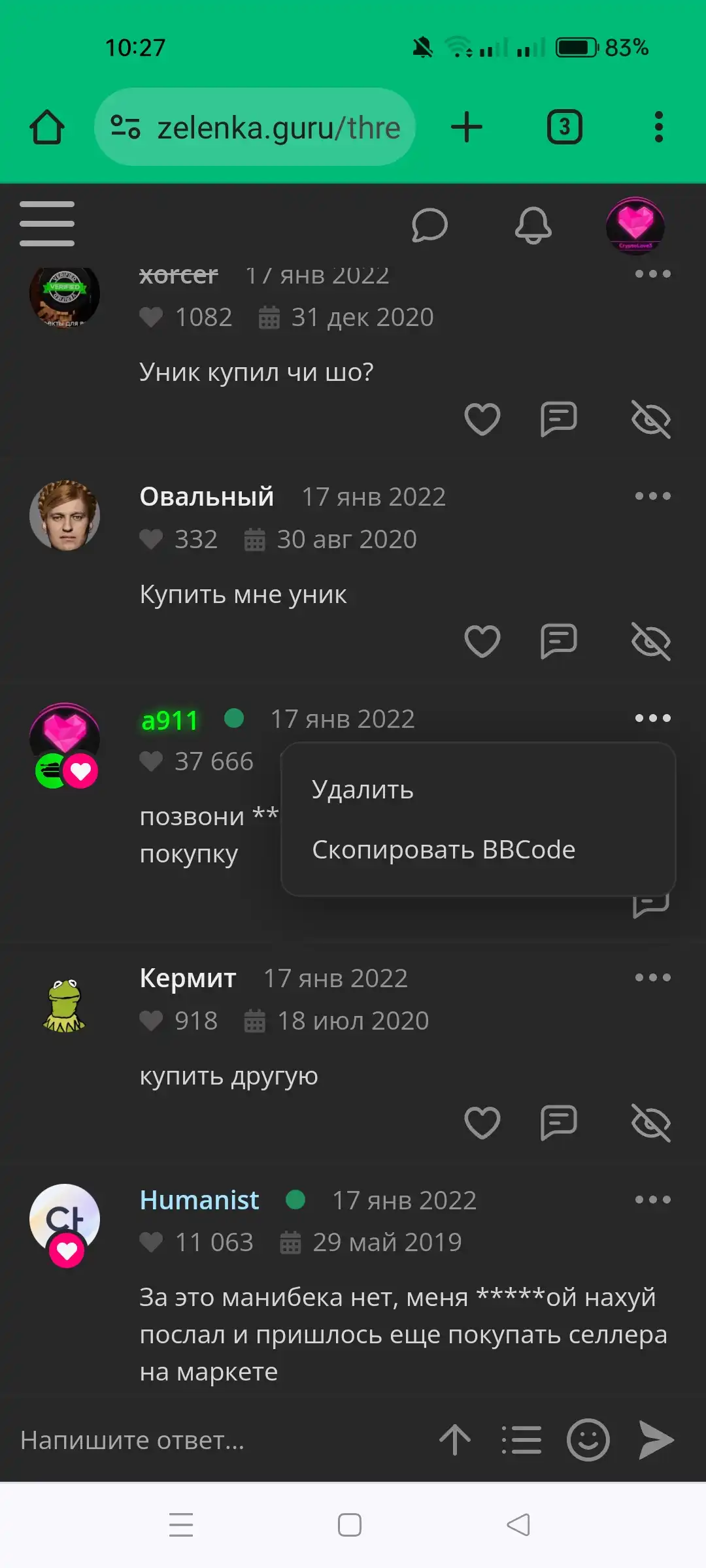Open three-dot menu on Humanist's post
This screenshot has height=1568, width=706.
tap(653, 1200)
